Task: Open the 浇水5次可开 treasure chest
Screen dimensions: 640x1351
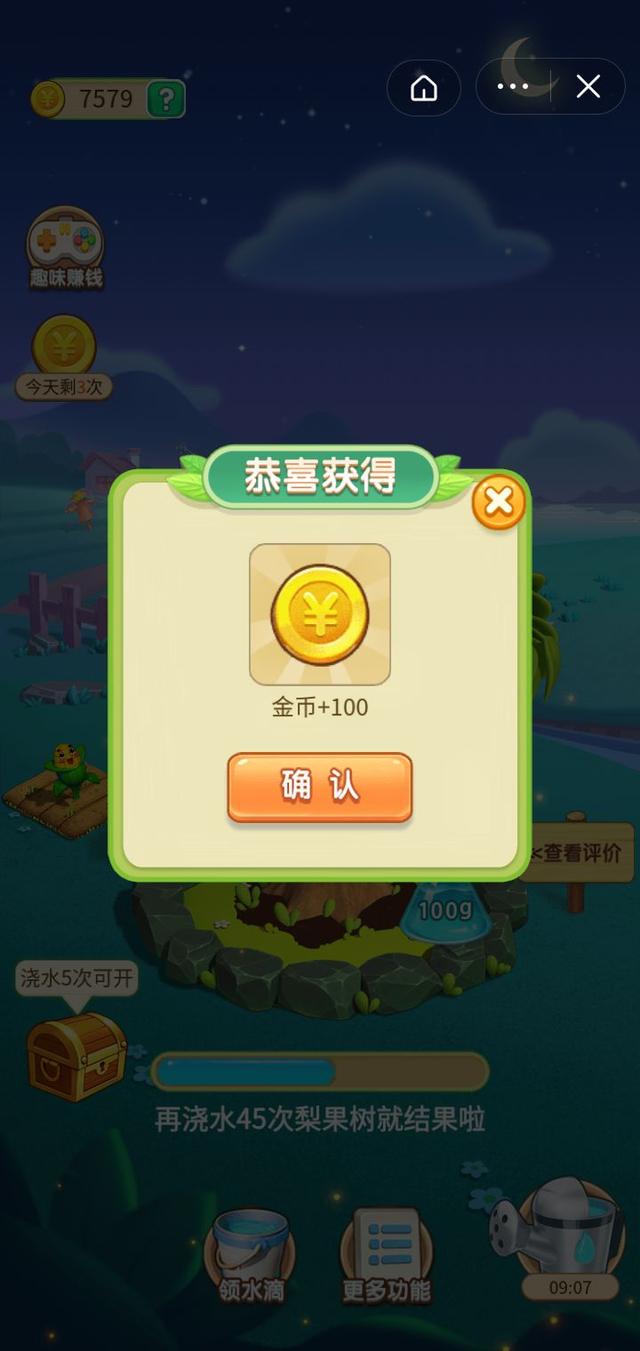Action: [x=76, y=1054]
